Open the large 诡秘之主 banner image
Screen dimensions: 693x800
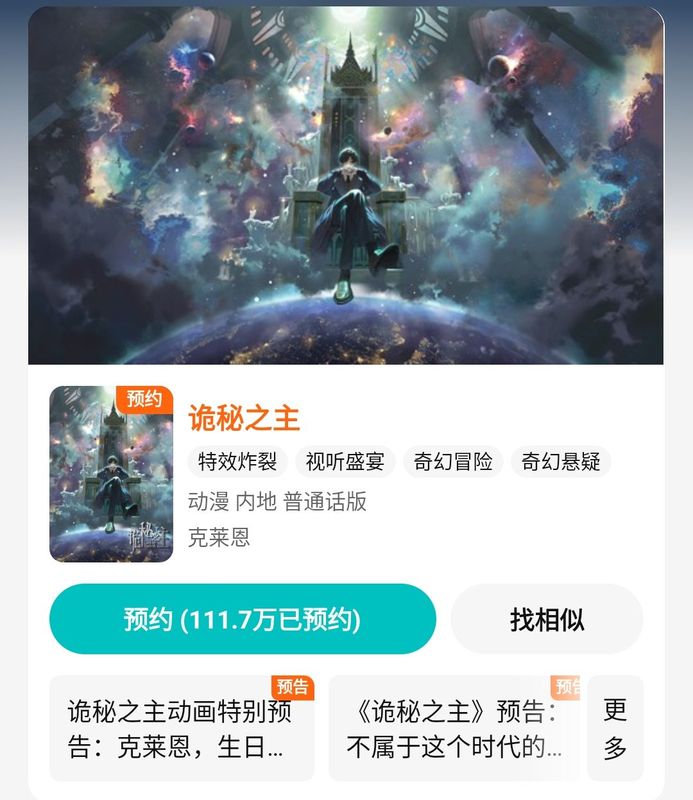(346, 186)
